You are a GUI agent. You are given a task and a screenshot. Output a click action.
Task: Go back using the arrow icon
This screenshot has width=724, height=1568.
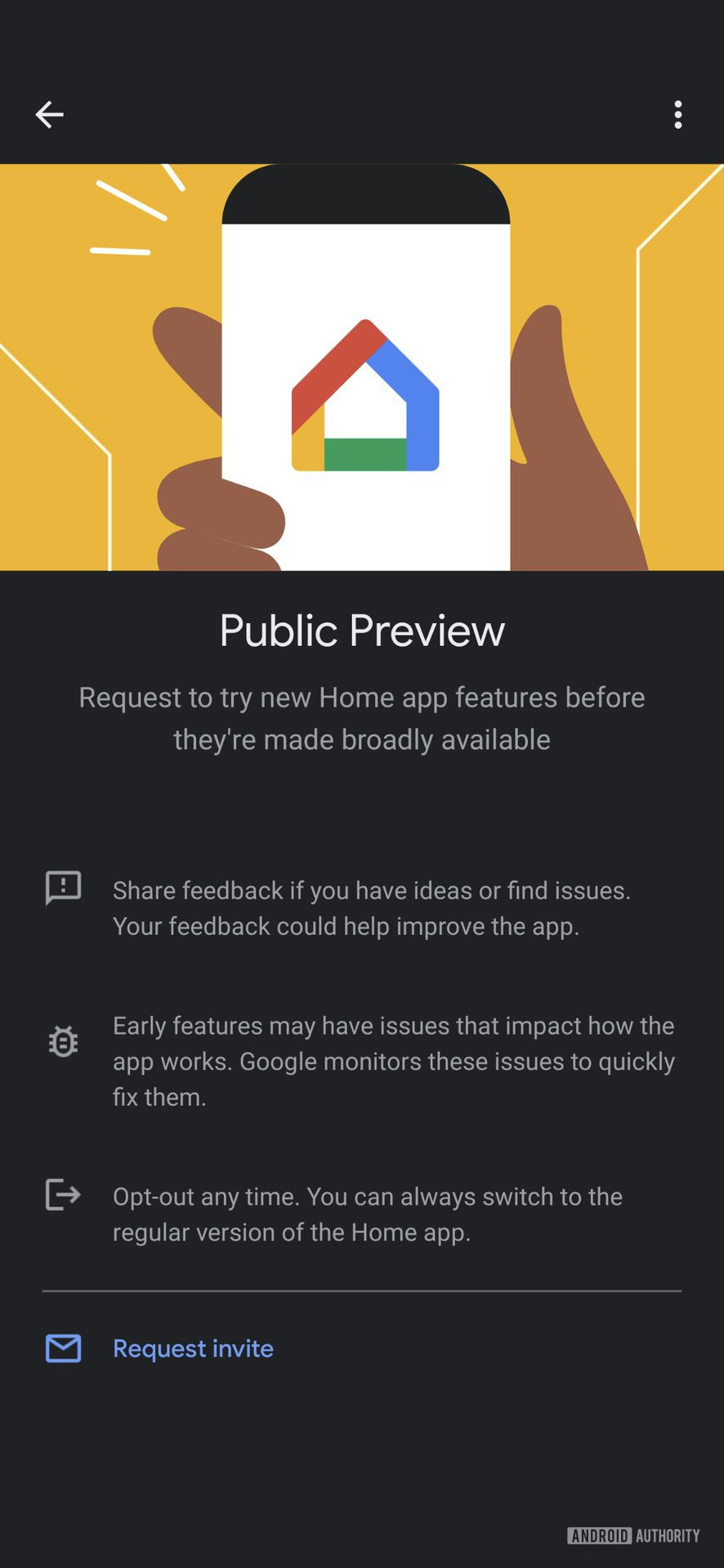[x=49, y=114]
